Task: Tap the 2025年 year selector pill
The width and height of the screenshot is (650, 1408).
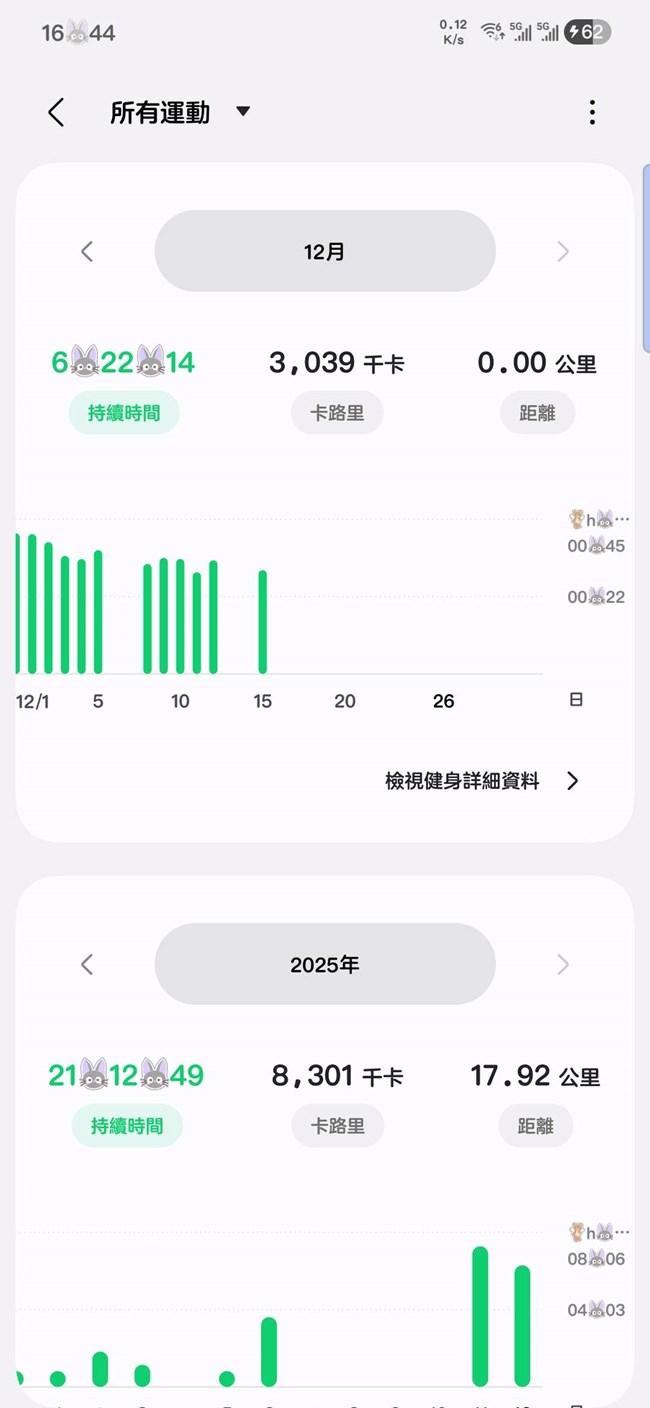Action: pos(324,965)
